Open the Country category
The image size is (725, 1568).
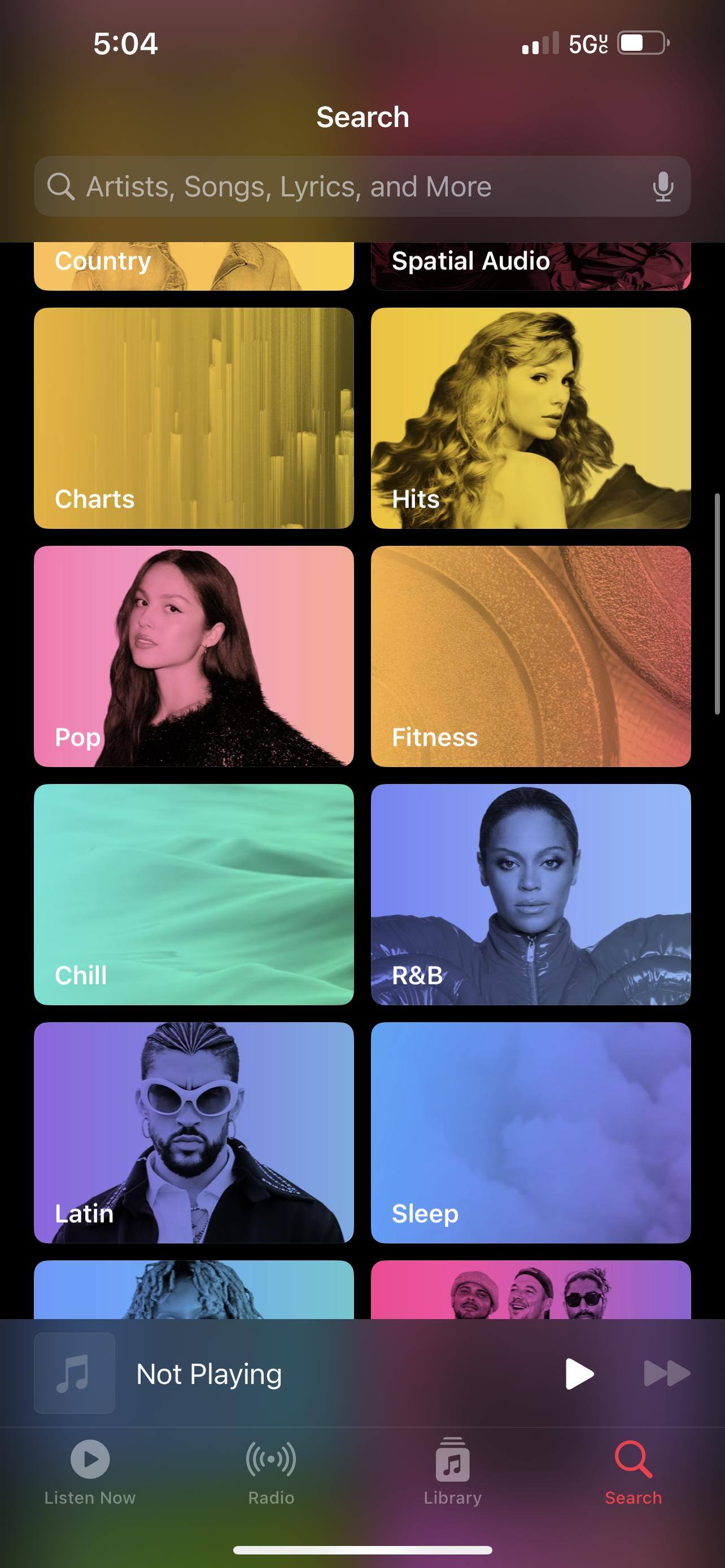pos(194,266)
